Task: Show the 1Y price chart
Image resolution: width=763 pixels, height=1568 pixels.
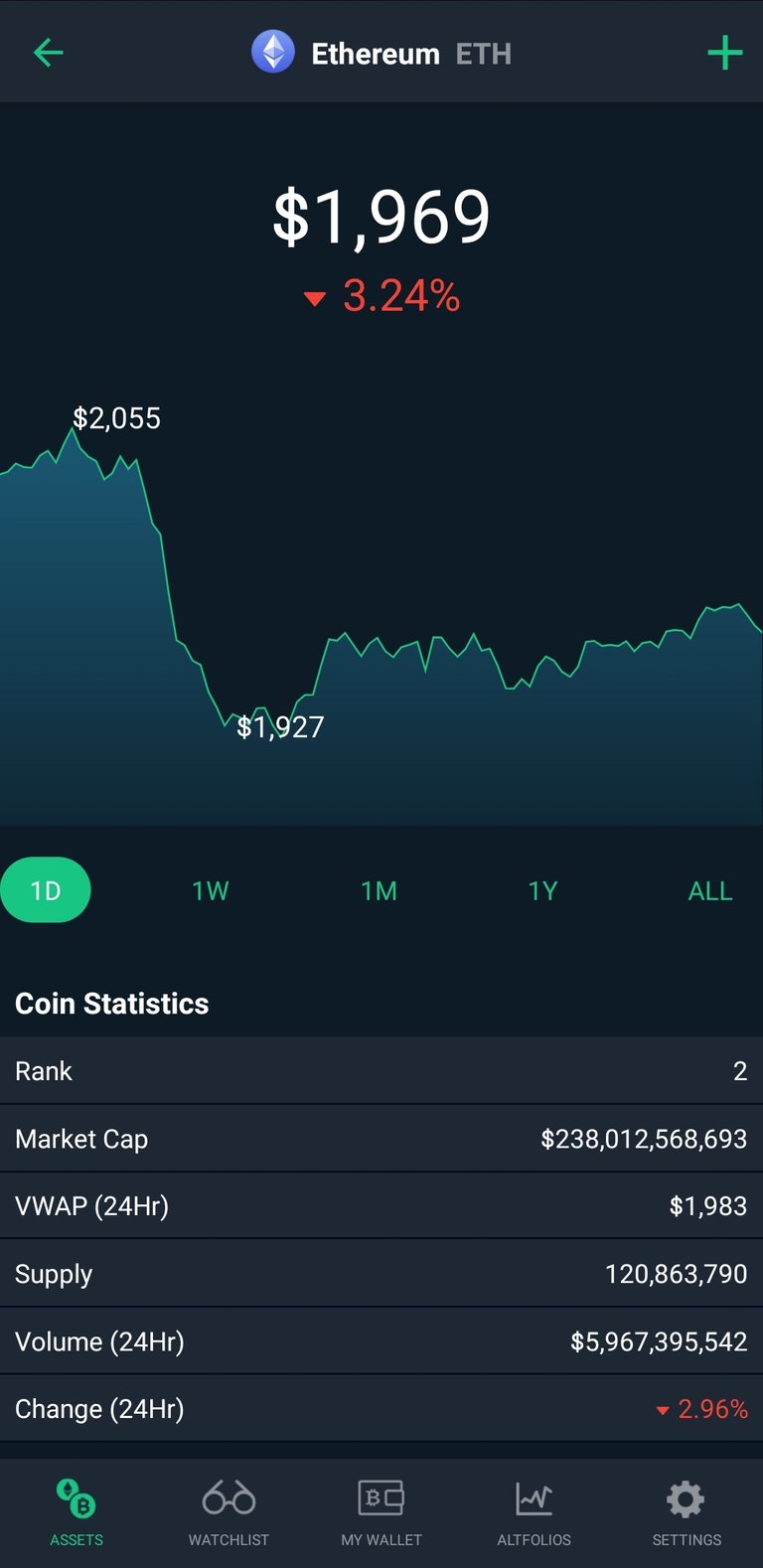Action: click(x=542, y=891)
